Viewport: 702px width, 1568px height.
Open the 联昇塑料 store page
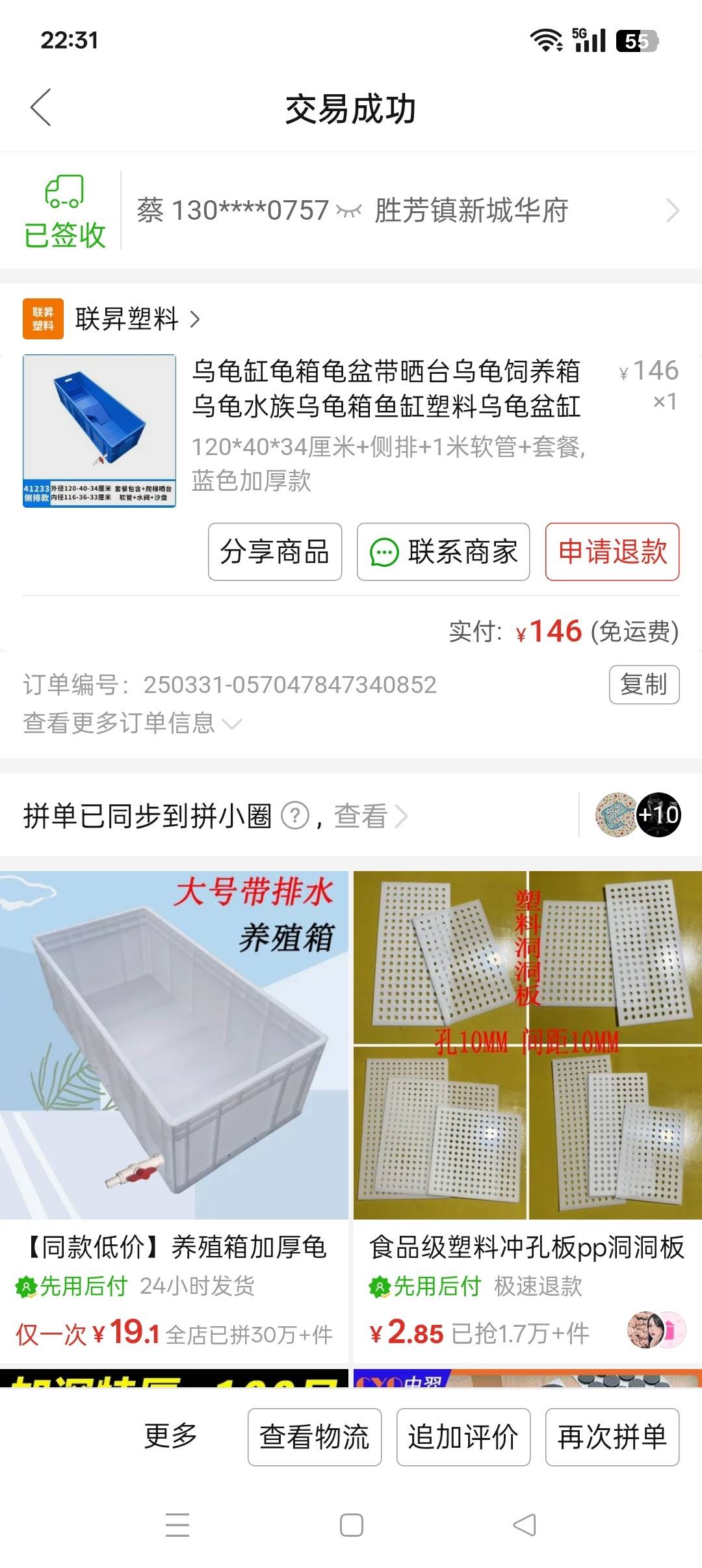(x=127, y=319)
